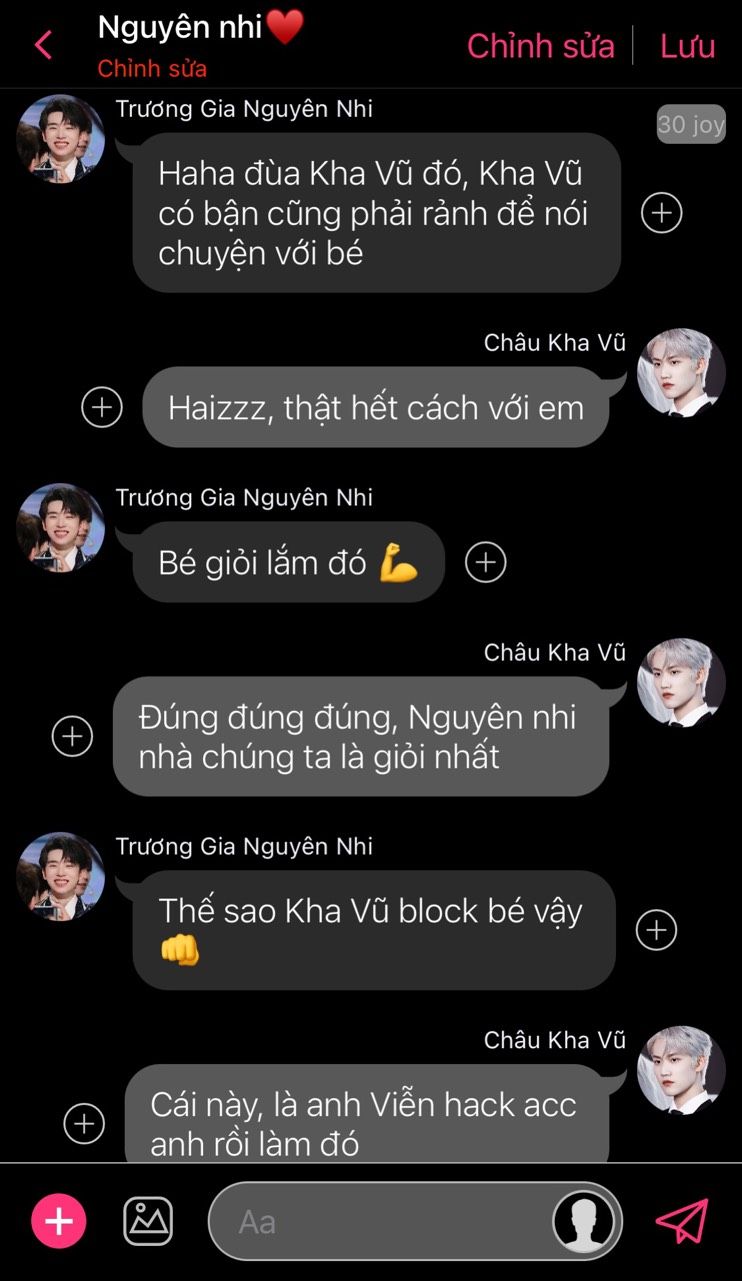Image resolution: width=742 pixels, height=1281 pixels.
Task: Go back with the pink arrow
Action: pyautogui.click(x=43, y=45)
